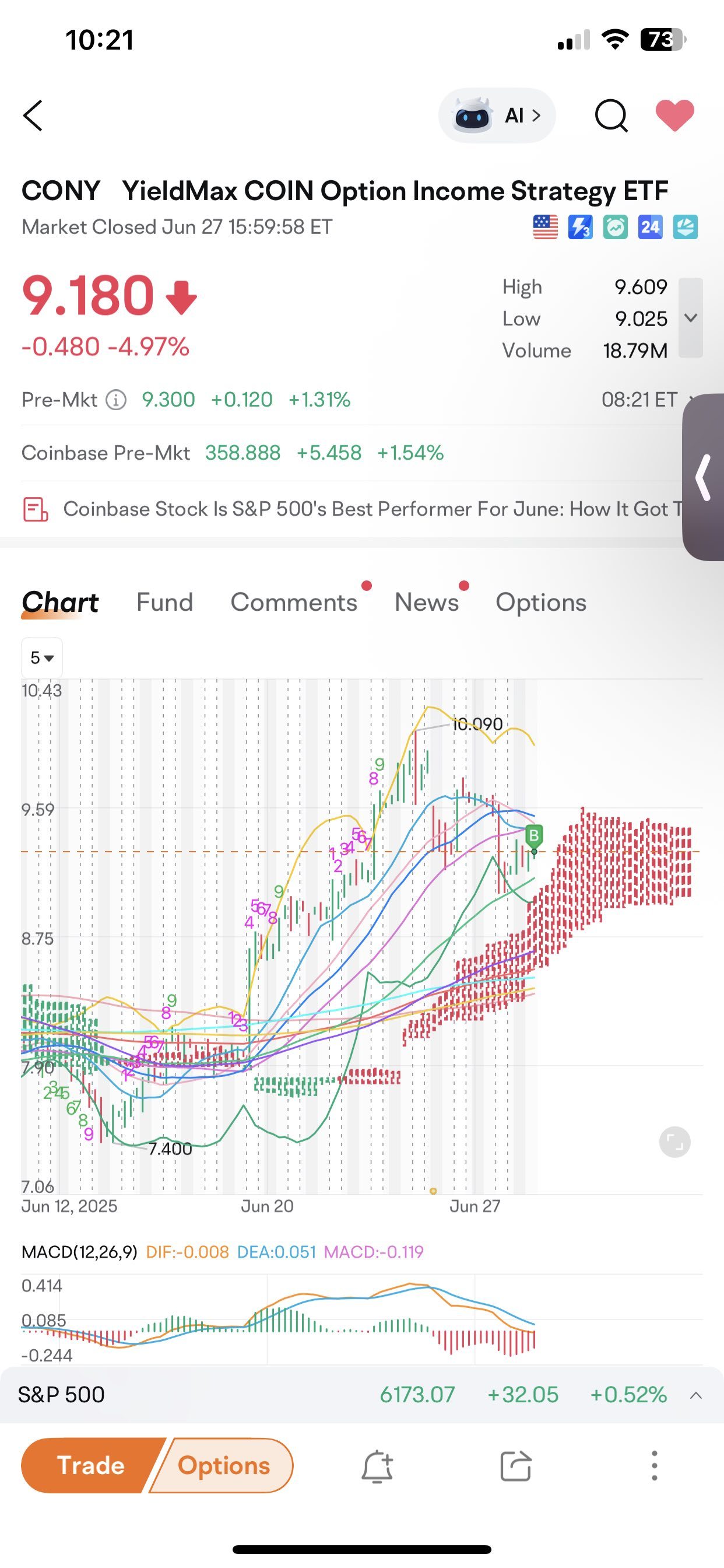Open the side panel handle
Image resolution: width=724 pixels, height=1568 pixels.
pyautogui.click(x=704, y=477)
